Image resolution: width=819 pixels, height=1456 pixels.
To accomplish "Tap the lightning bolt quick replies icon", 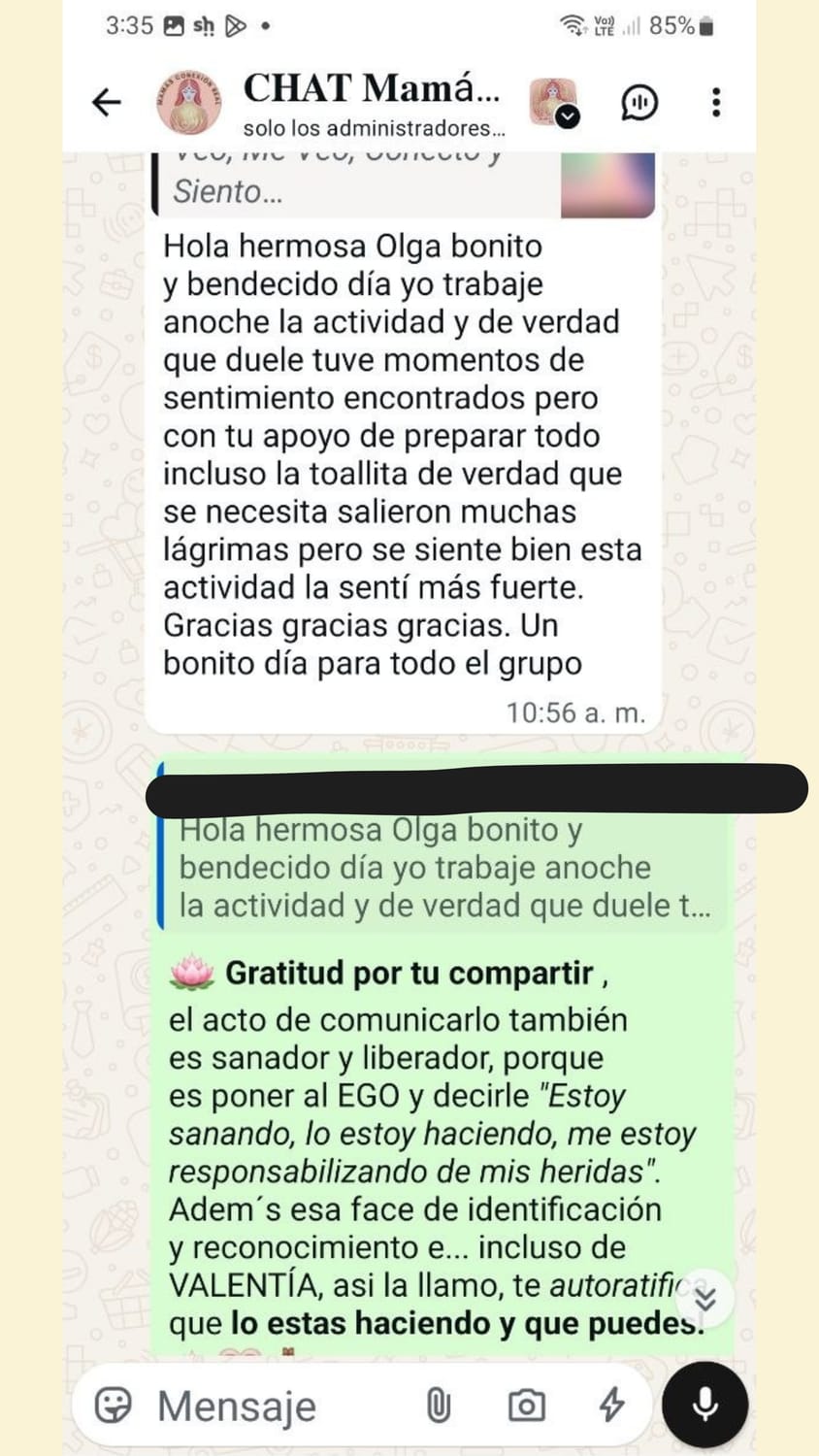I will click(611, 1405).
